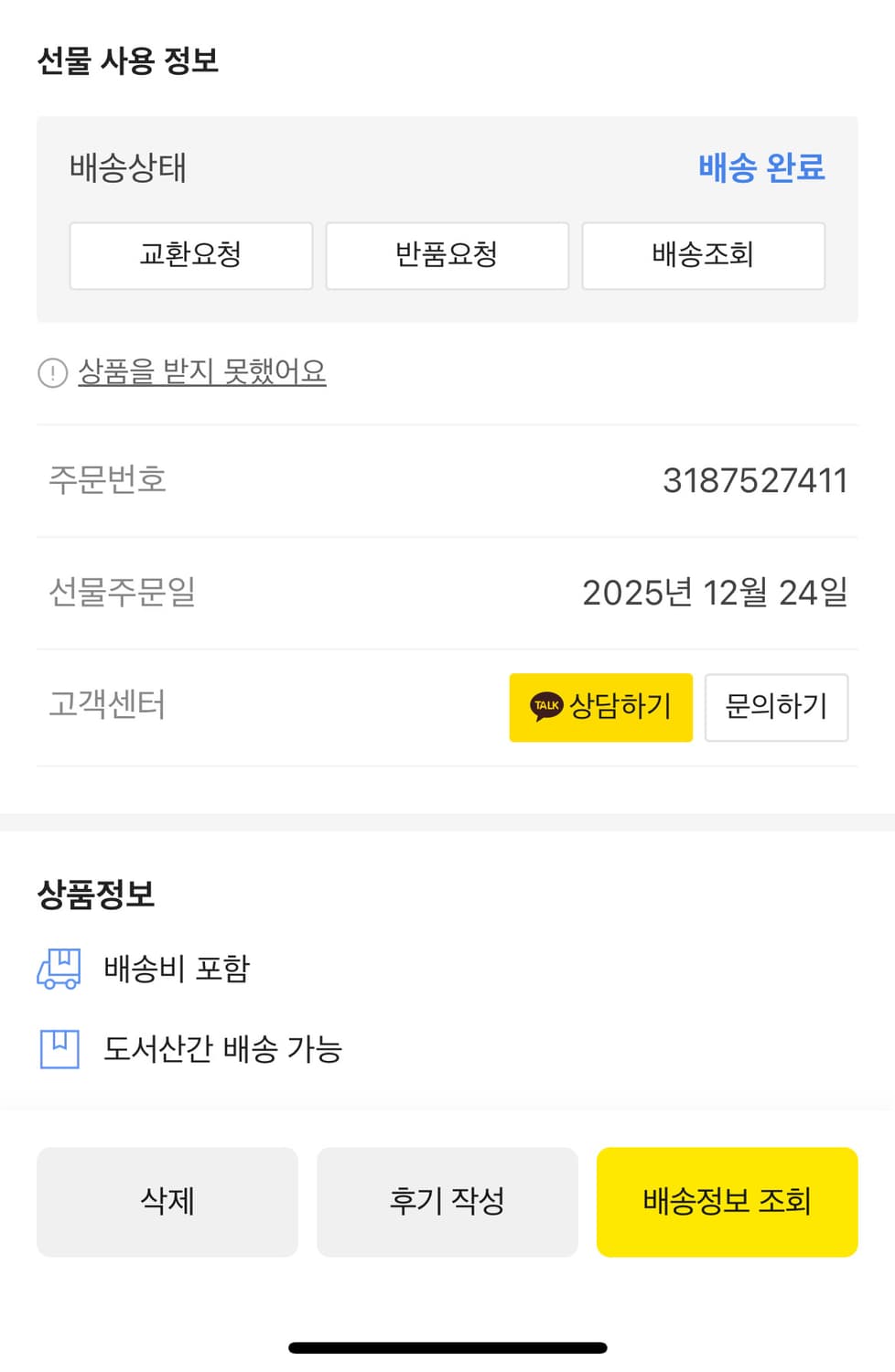
Task: Click the circled warning icon above the order number
Action: [x=52, y=372]
